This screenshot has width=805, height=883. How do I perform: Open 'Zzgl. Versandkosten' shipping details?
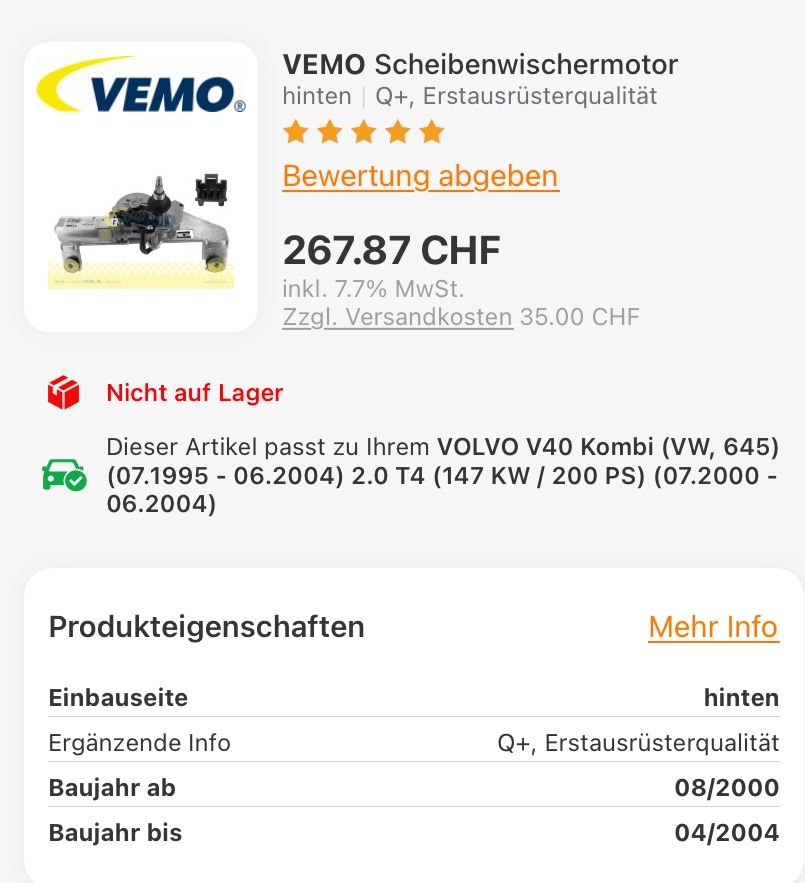[397, 318]
